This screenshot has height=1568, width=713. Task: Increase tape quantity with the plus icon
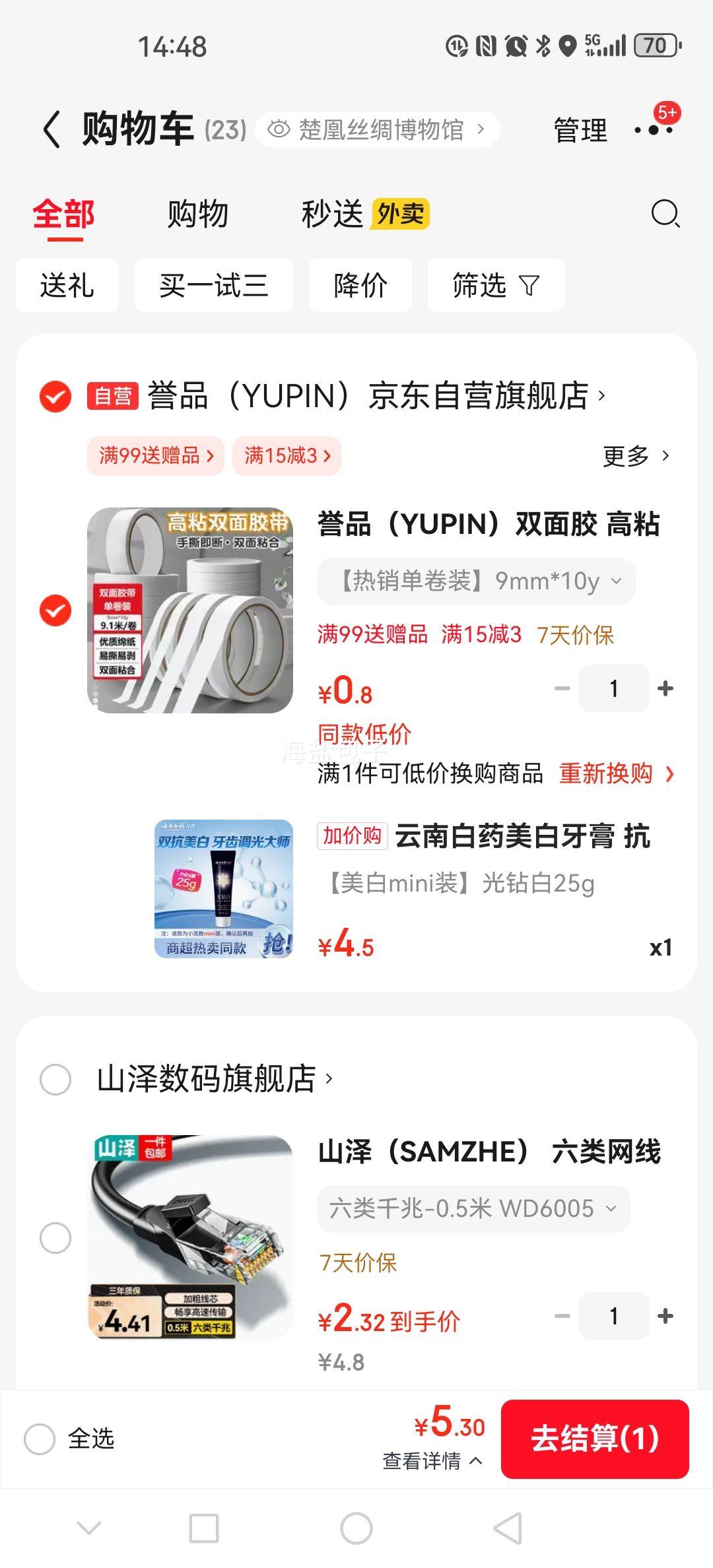pos(665,688)
